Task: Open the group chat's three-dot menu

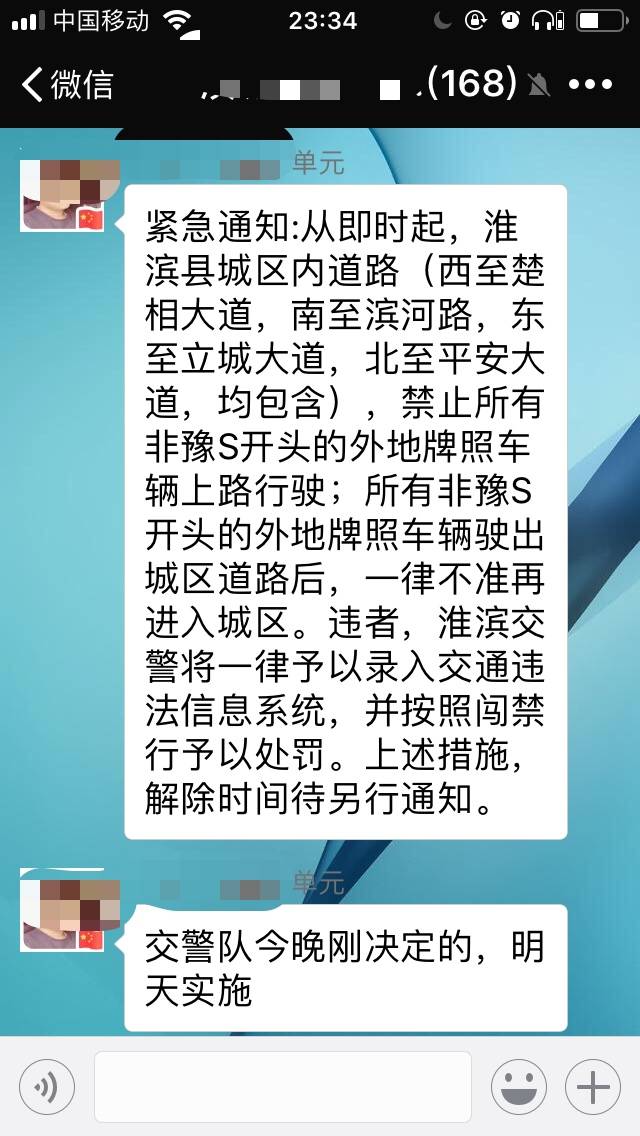Action: click(589, 85)
